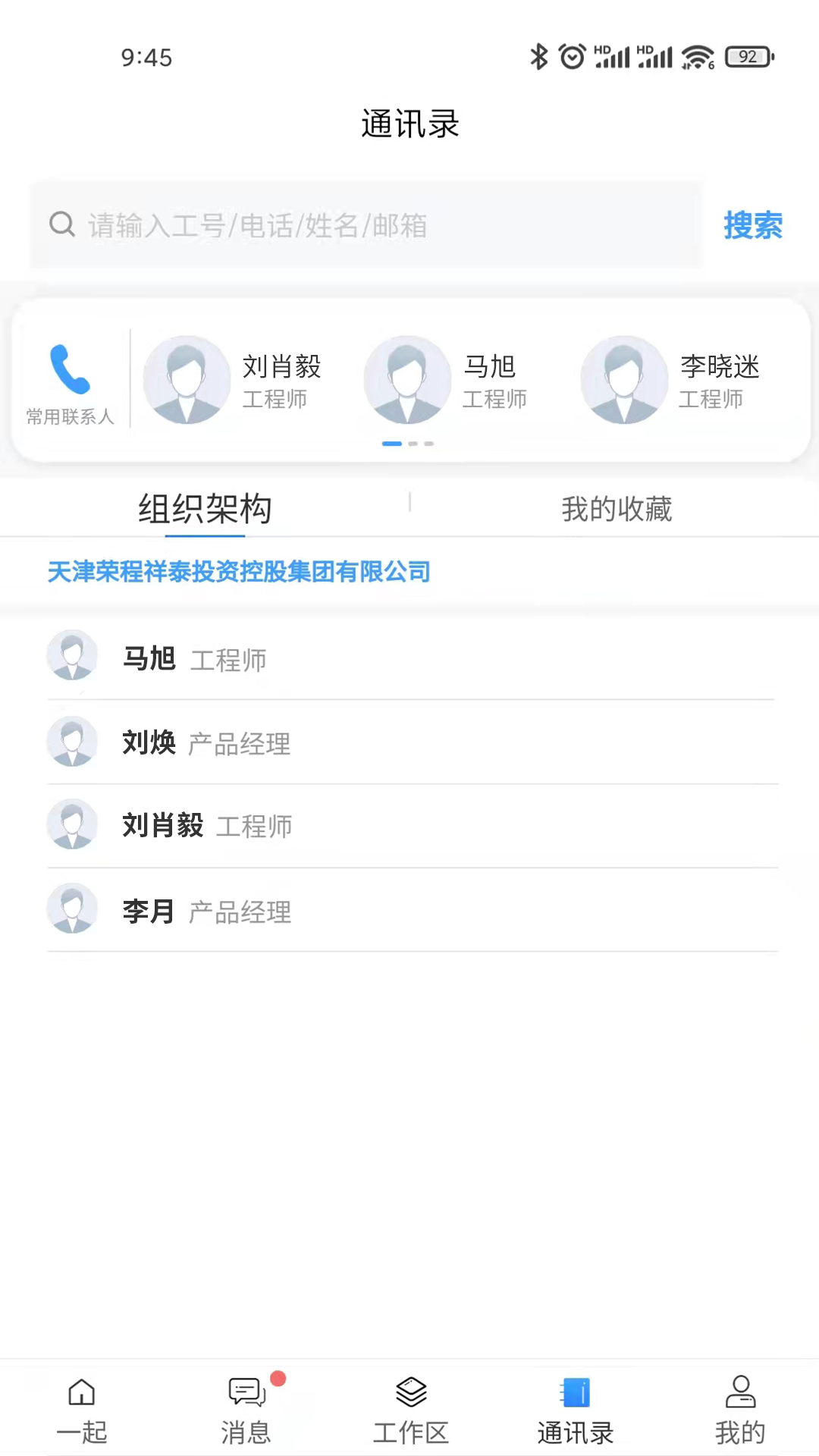Click the contact search input field
Screen dimensions: 819x1456
pyautogui.click(x=364, y=225)
